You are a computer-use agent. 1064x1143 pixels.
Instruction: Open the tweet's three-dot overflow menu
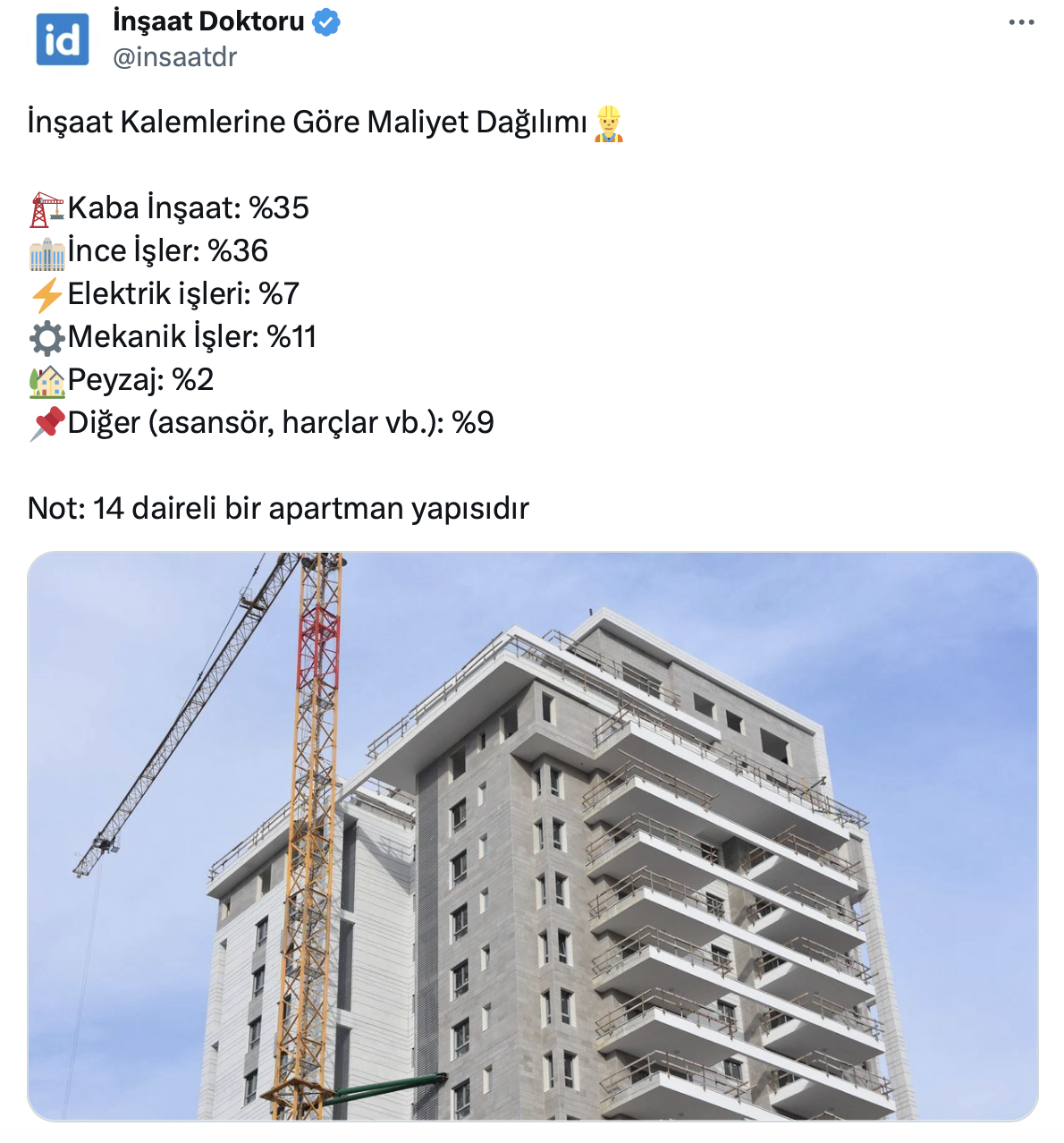1021,22
